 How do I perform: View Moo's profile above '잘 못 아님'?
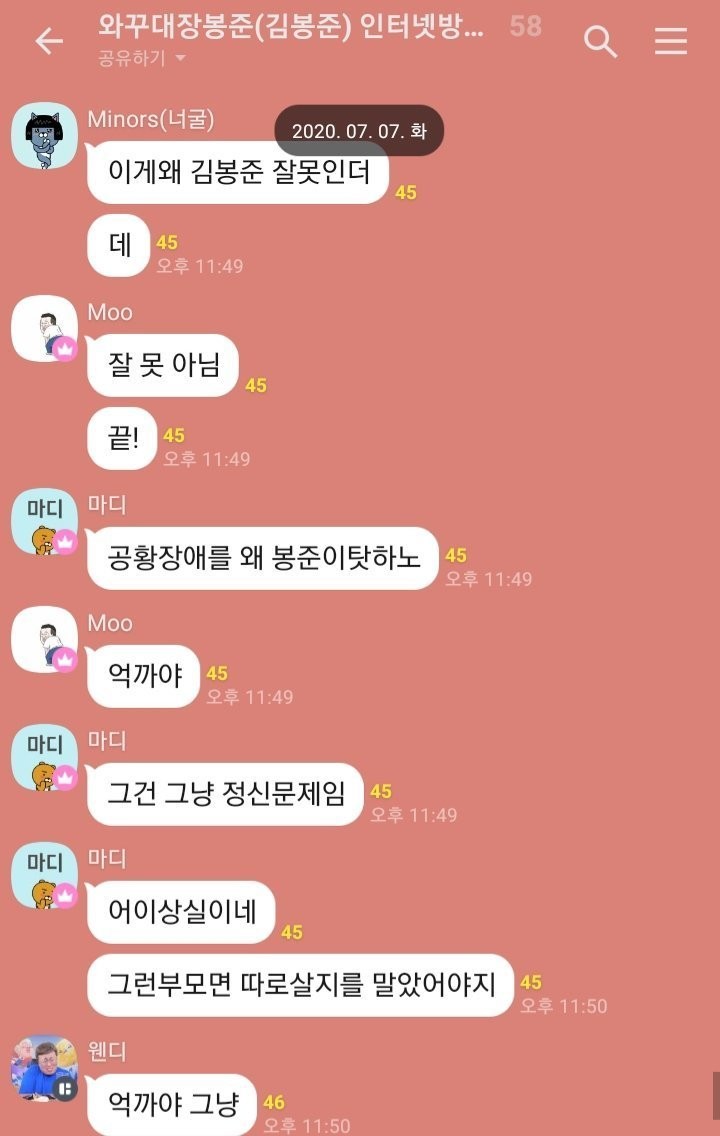[44, 328]
